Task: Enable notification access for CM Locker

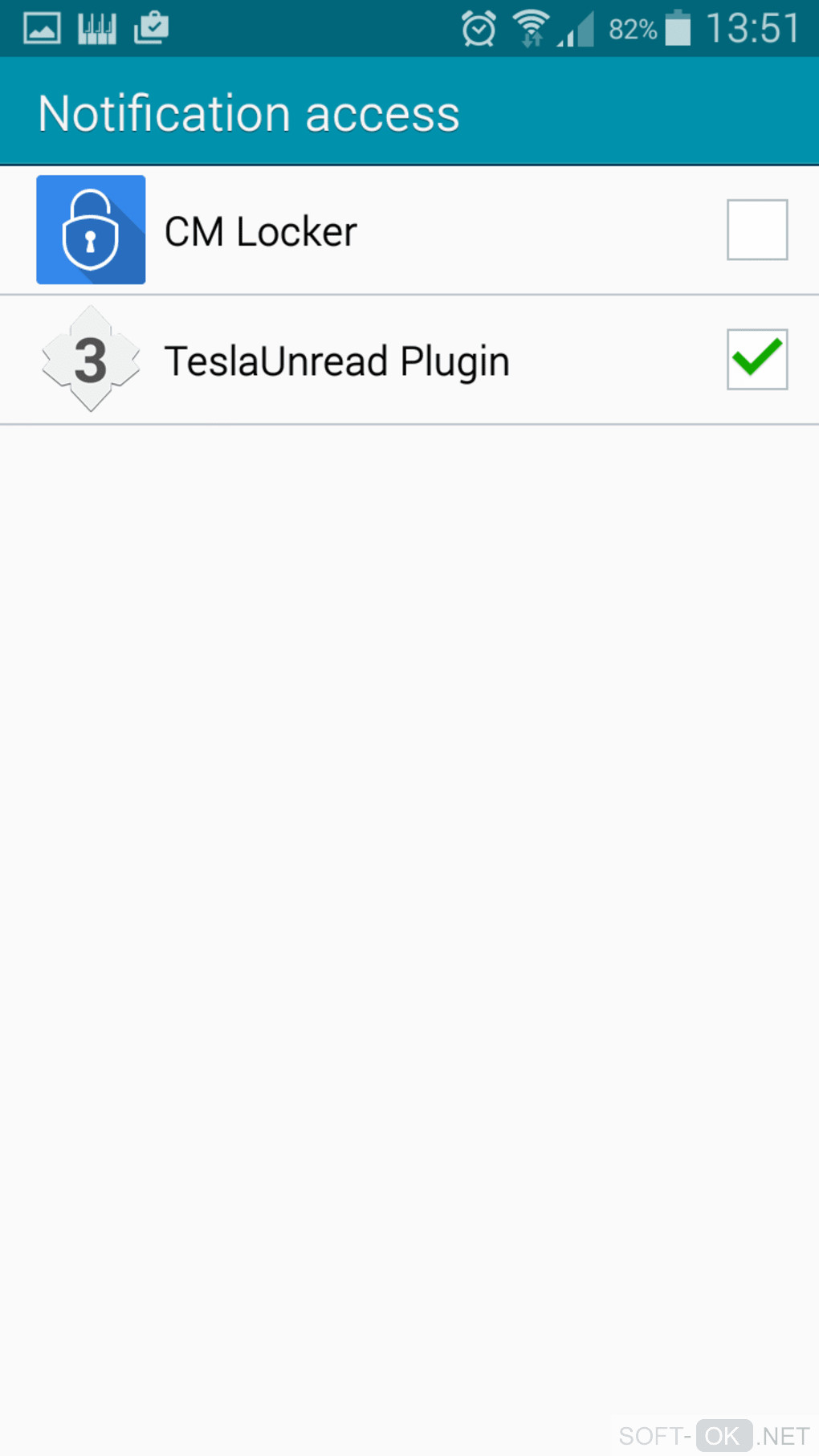Action: [x=756, y=230]
